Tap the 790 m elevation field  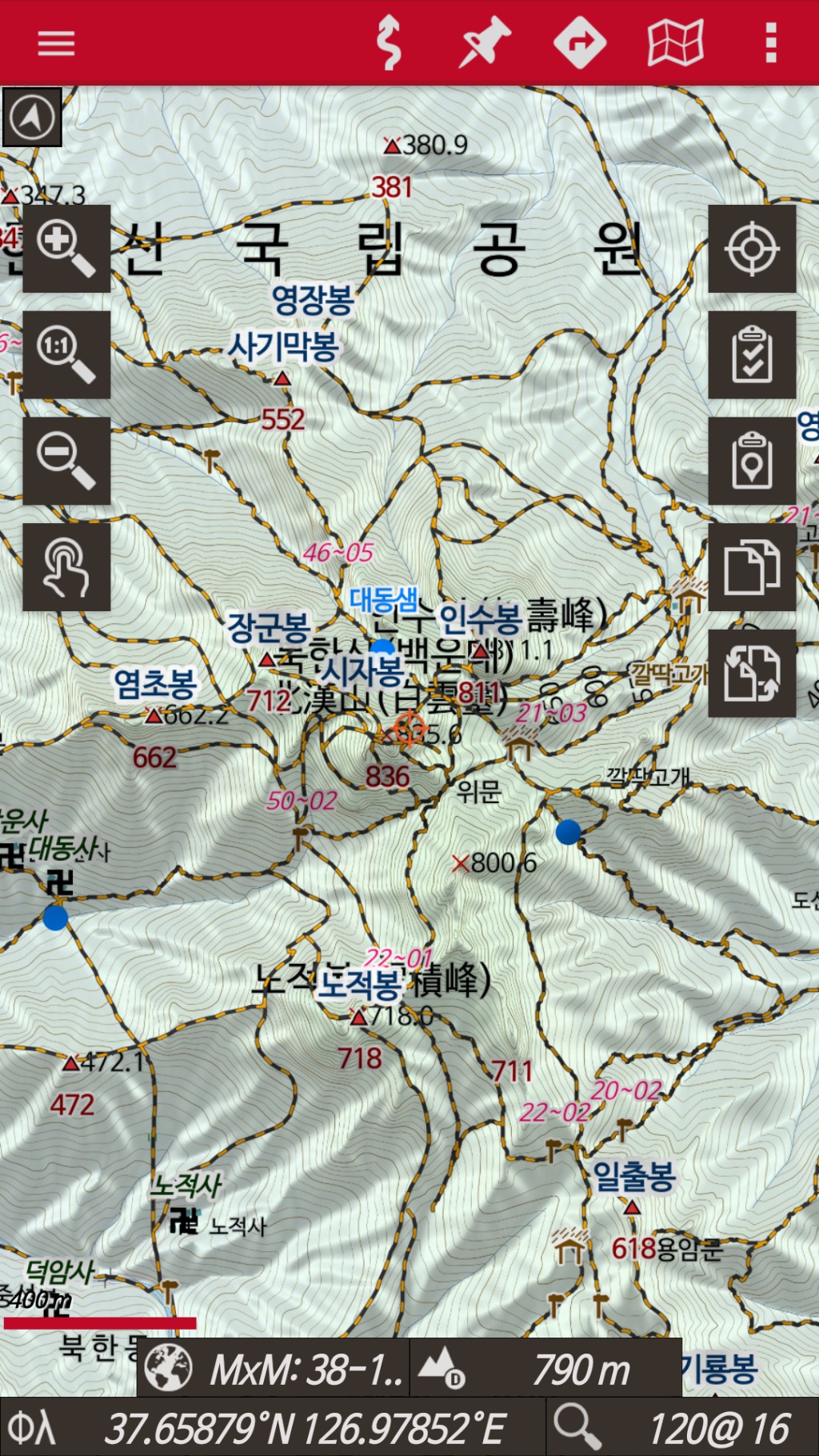click(x=546, y=1370)
